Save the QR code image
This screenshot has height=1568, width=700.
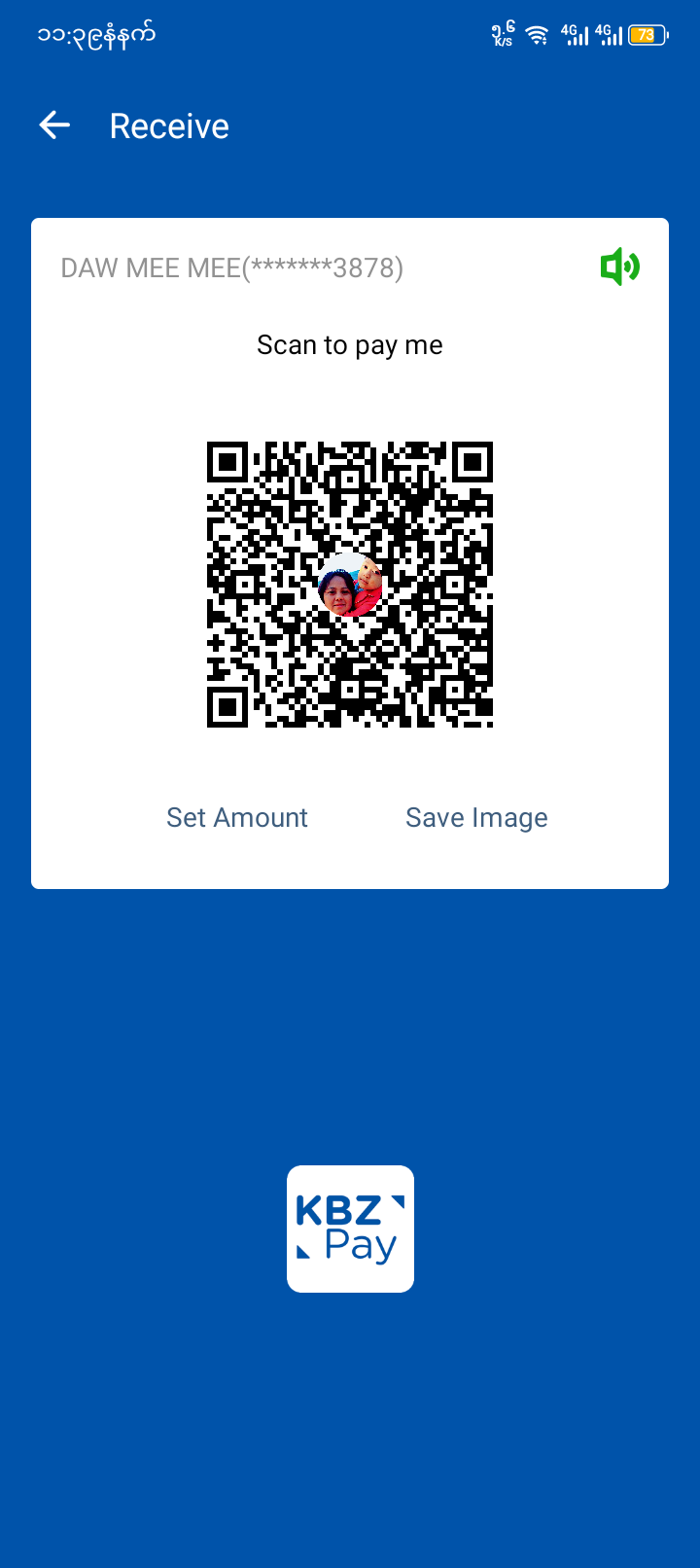coord(476,817)
